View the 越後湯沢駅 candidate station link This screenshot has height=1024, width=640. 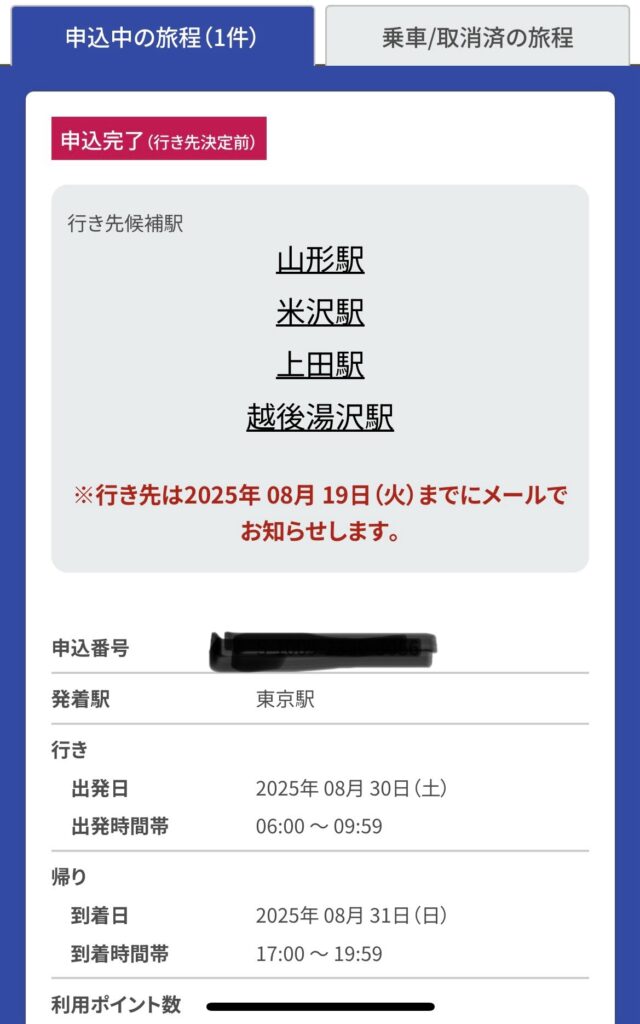320,417
